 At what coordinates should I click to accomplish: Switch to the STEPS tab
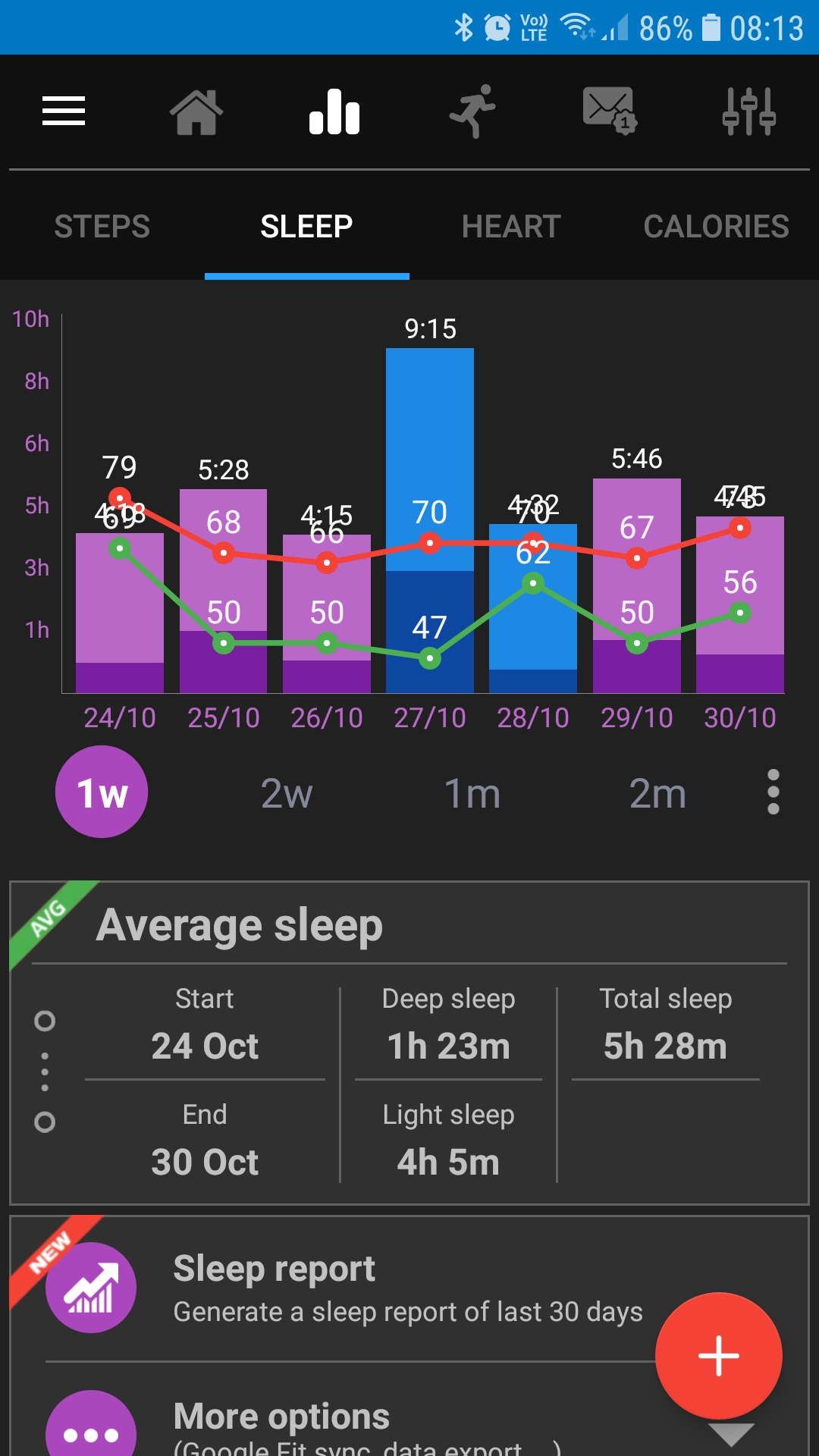(x=102, y=226)
